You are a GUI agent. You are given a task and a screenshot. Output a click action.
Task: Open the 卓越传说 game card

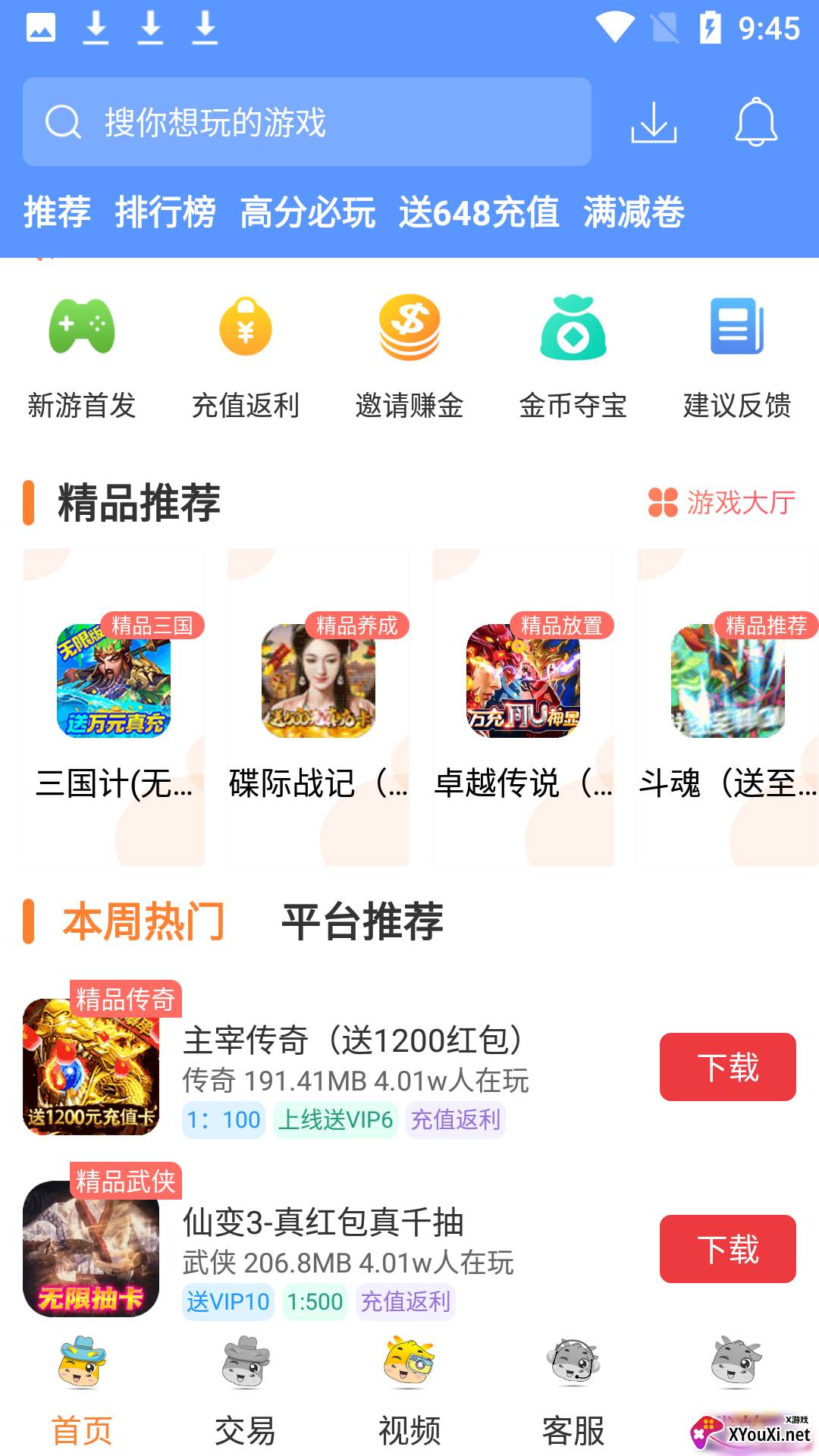(523, 707)
